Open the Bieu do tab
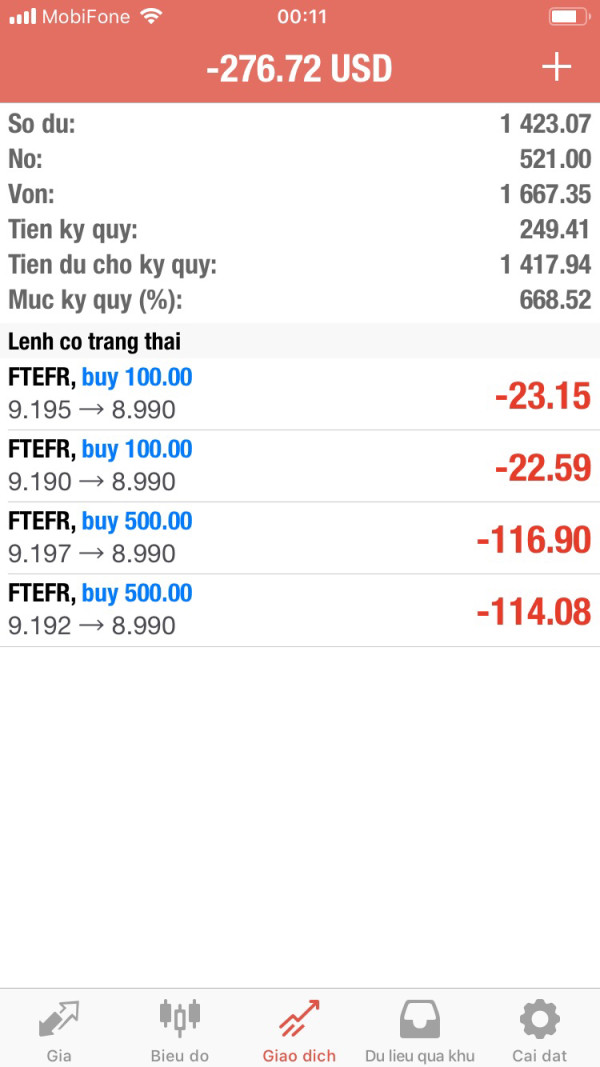600x1067 pixels. (x=180, y=1030)
